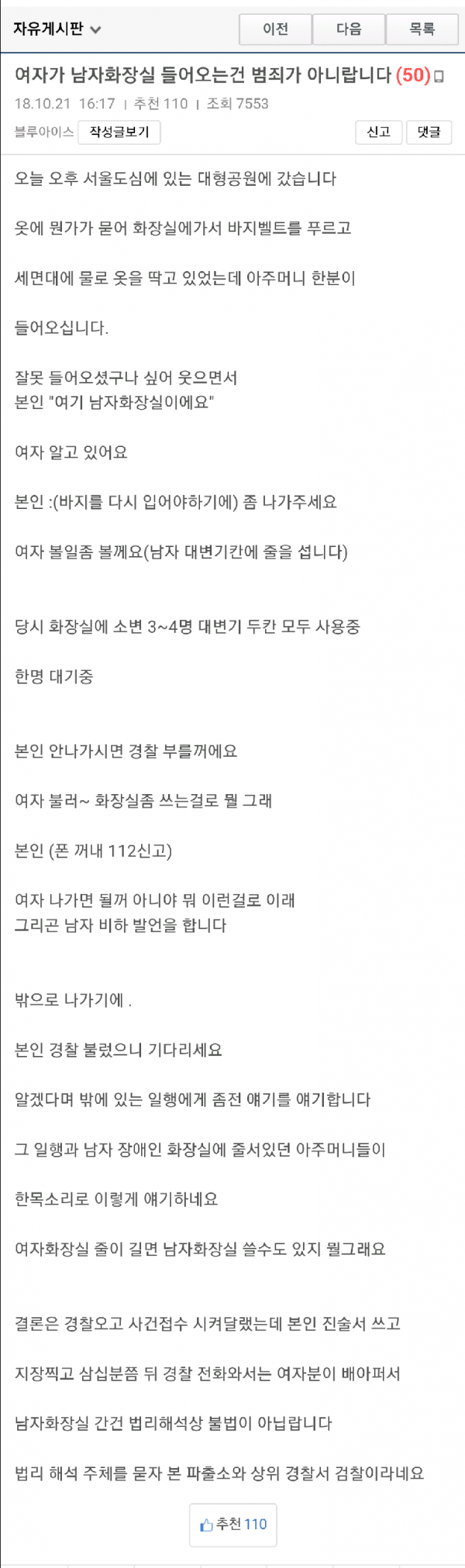
Task: Return to the list with 목록
Action: coord(422,29)
